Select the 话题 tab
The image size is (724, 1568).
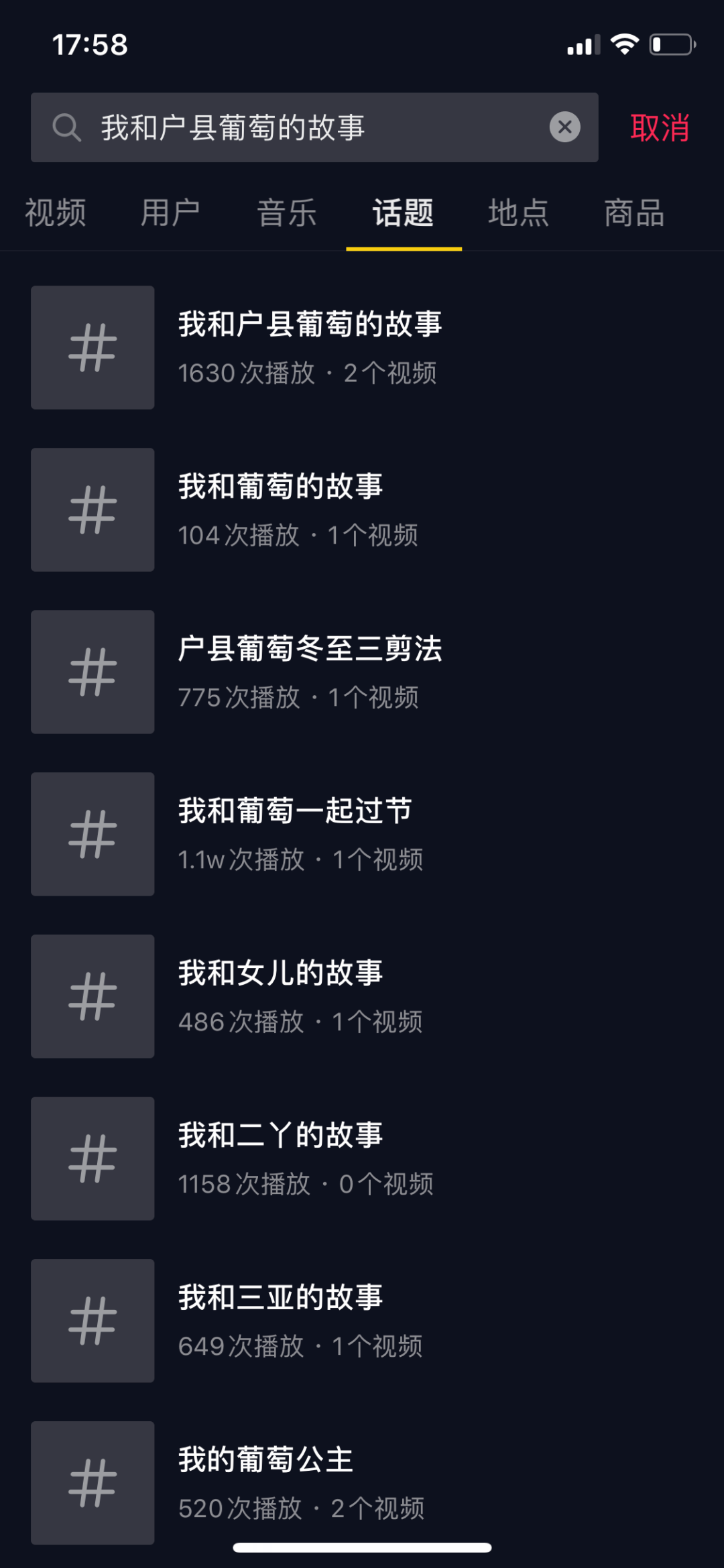pyautogui.click(x=403, y=213)
